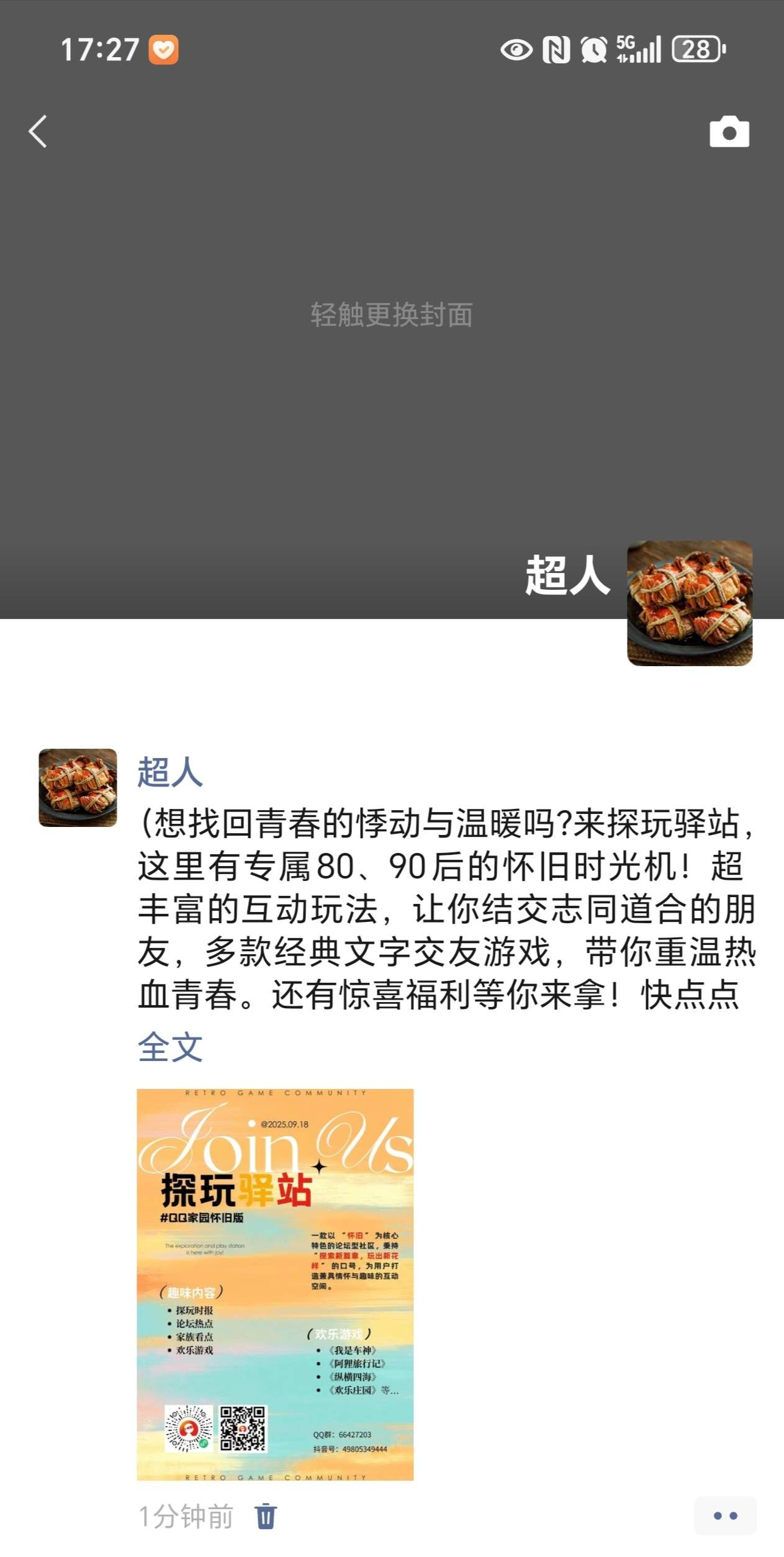
Task: View the 探玩驿站 poster image in the post
Action: (275, 1285)
